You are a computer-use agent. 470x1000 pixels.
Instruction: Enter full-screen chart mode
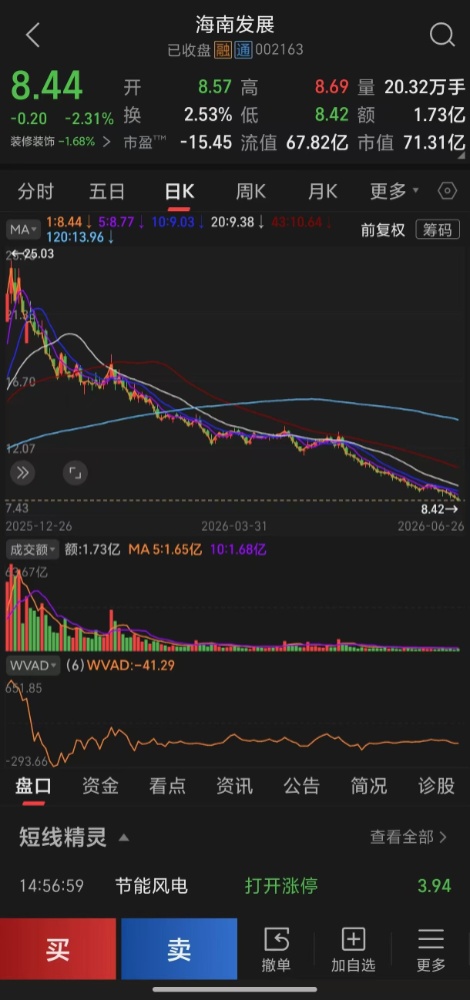[x=75, y=473]
